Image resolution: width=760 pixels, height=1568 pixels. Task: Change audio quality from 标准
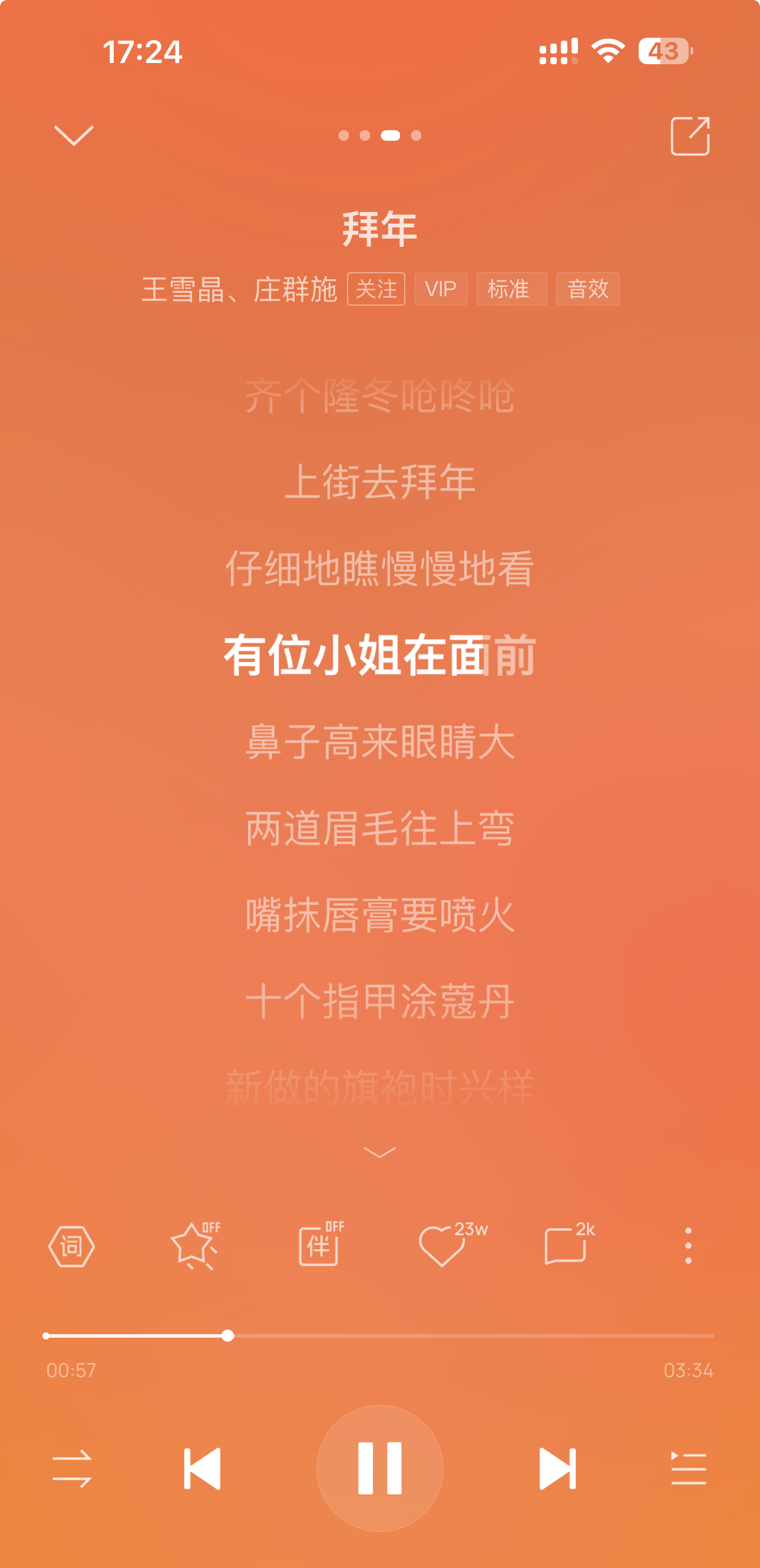[511, 289]
